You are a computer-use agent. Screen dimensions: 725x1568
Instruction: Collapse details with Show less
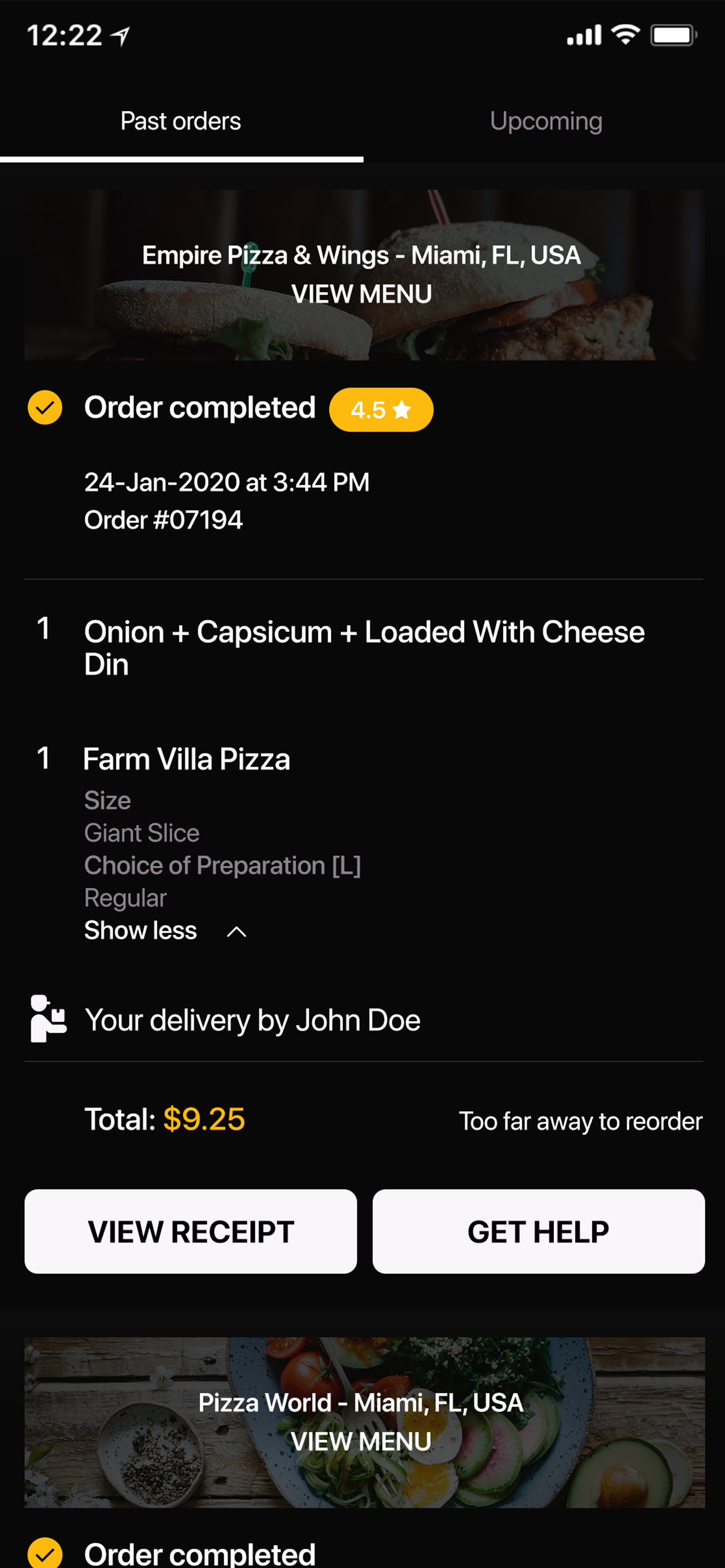[x=165, y=931]
